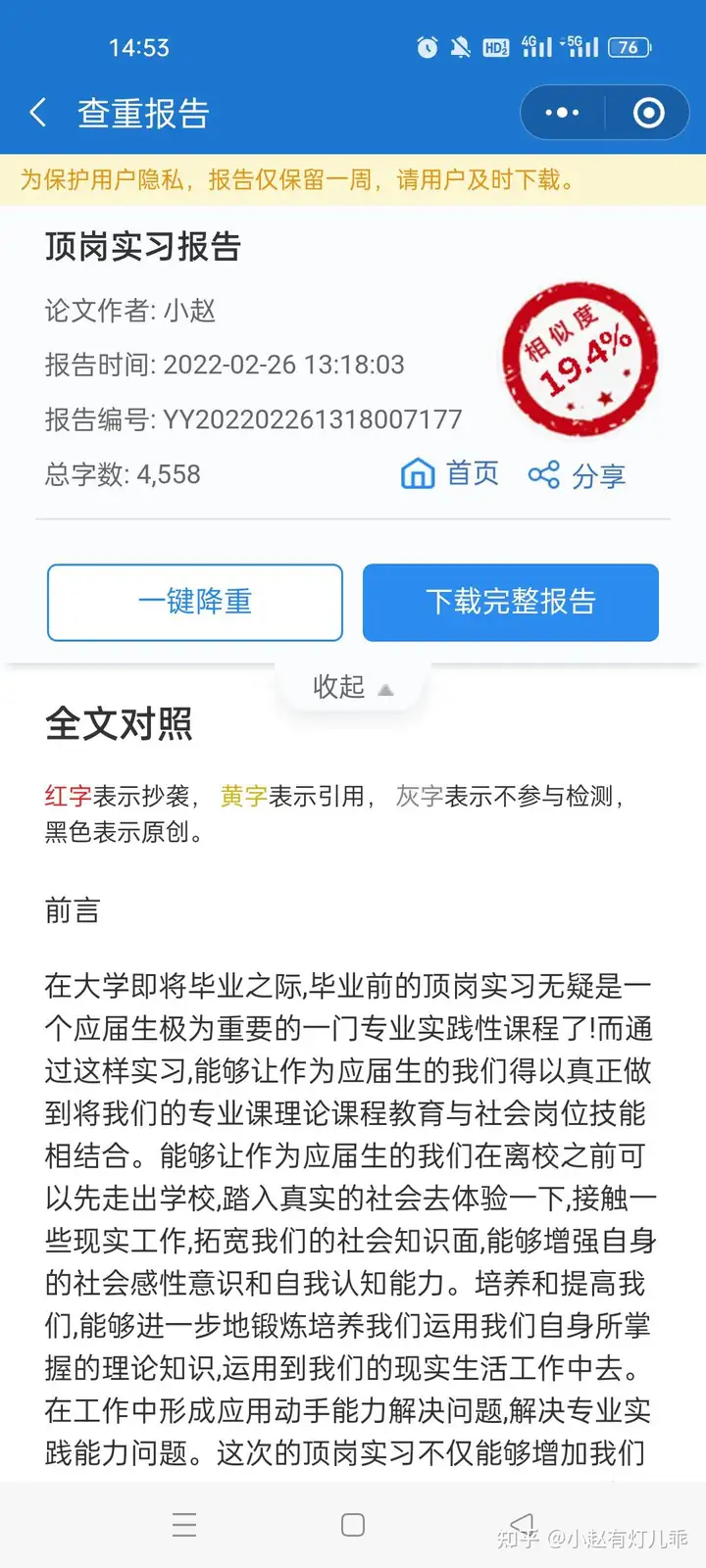Tap the square home navigation button
The height and width of the screenshot is (1568, 706).
[351, 1525]
